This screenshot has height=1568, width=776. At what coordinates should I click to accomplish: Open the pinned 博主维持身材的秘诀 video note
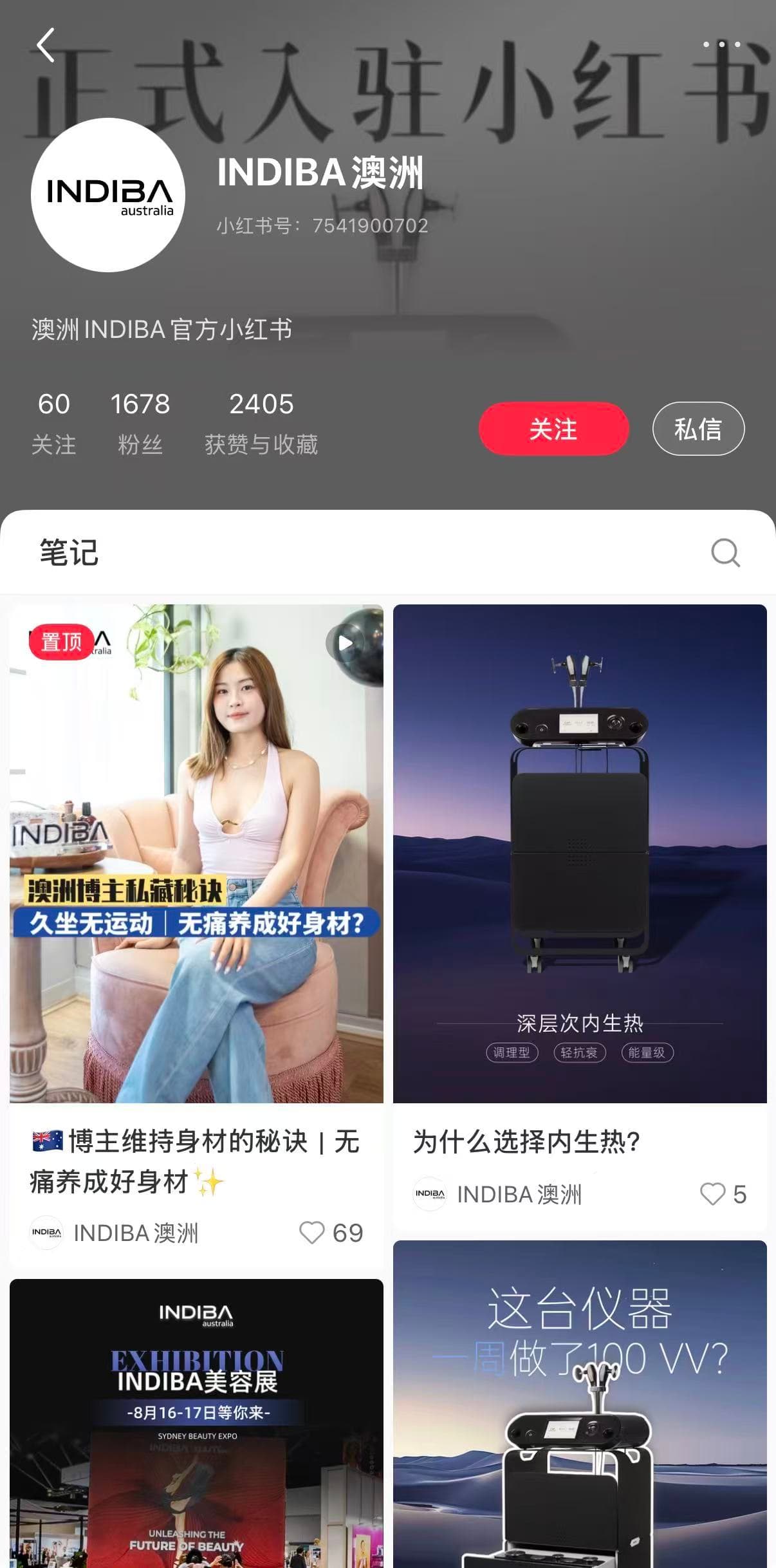[x=196, y=853]
